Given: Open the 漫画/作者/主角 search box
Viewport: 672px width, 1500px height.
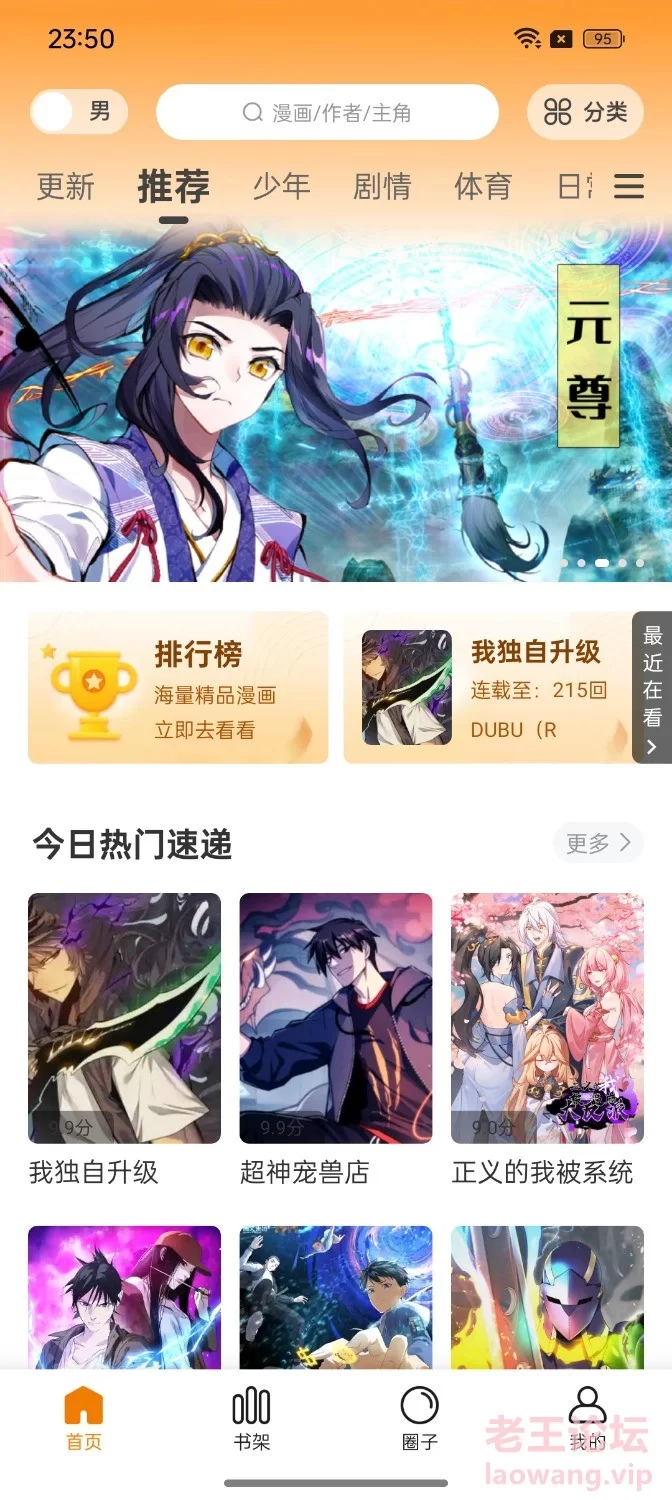Looking at the screenshot, I should pos(327,112).
